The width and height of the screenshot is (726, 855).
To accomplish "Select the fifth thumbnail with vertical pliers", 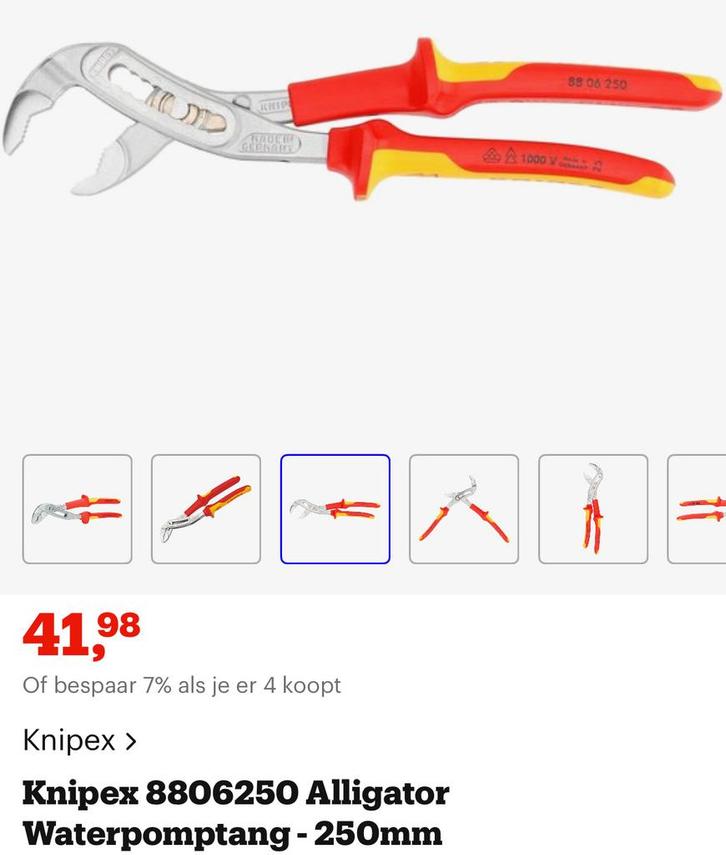I will (x=593, y=509).
